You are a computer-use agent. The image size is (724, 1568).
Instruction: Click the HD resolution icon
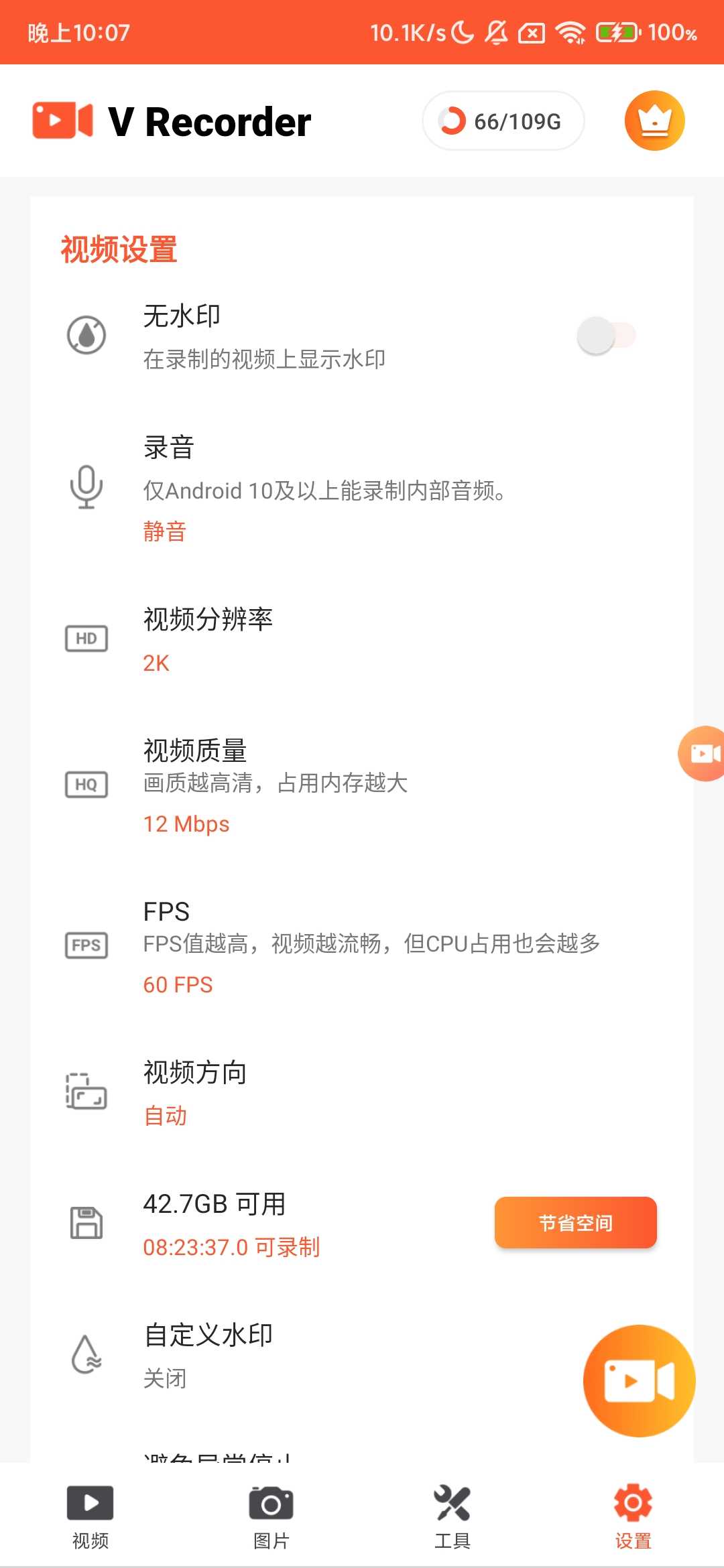pyautogui.click(x=85, y=638)
